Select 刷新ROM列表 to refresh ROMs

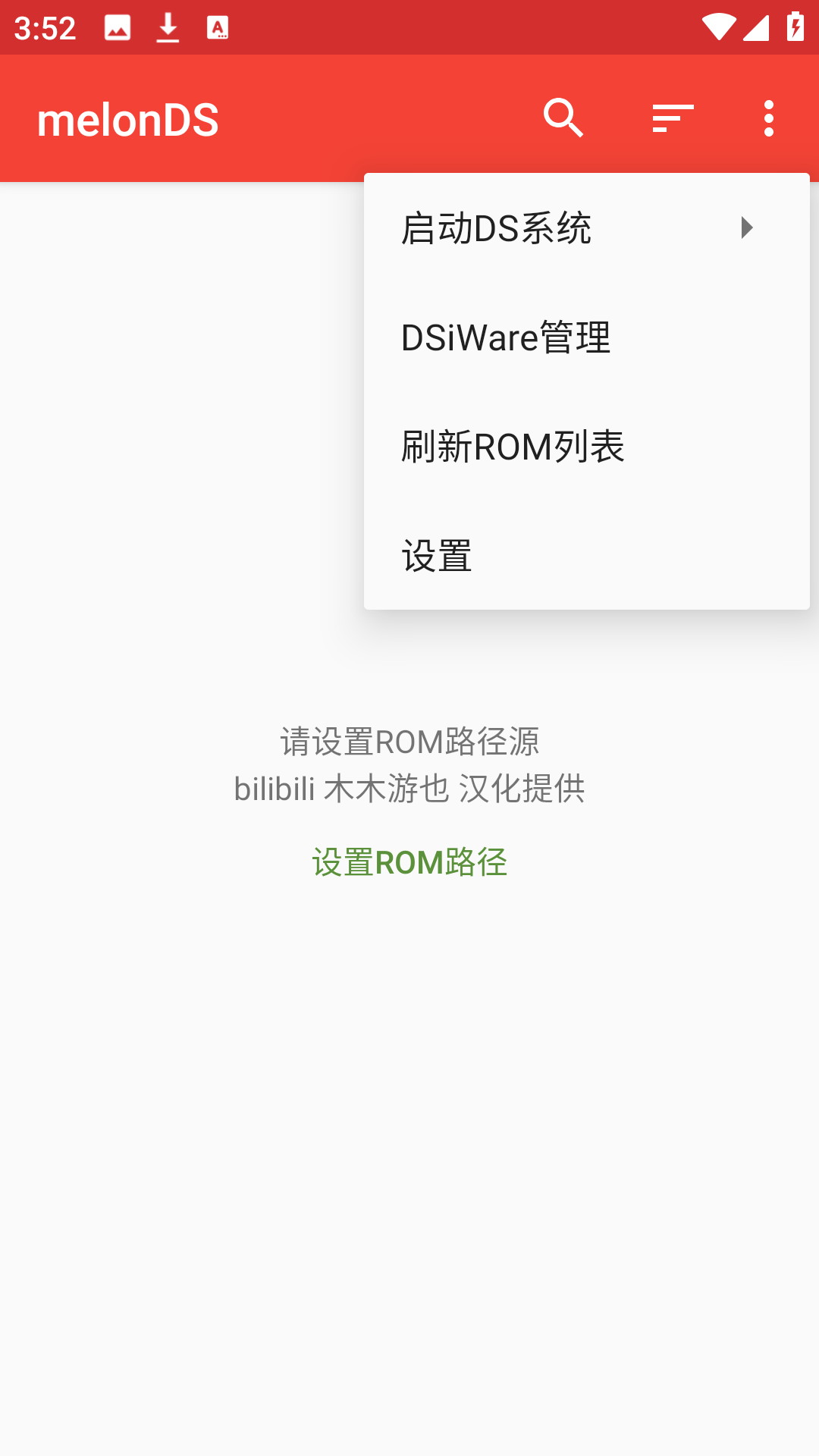click(x=514, y=447)
